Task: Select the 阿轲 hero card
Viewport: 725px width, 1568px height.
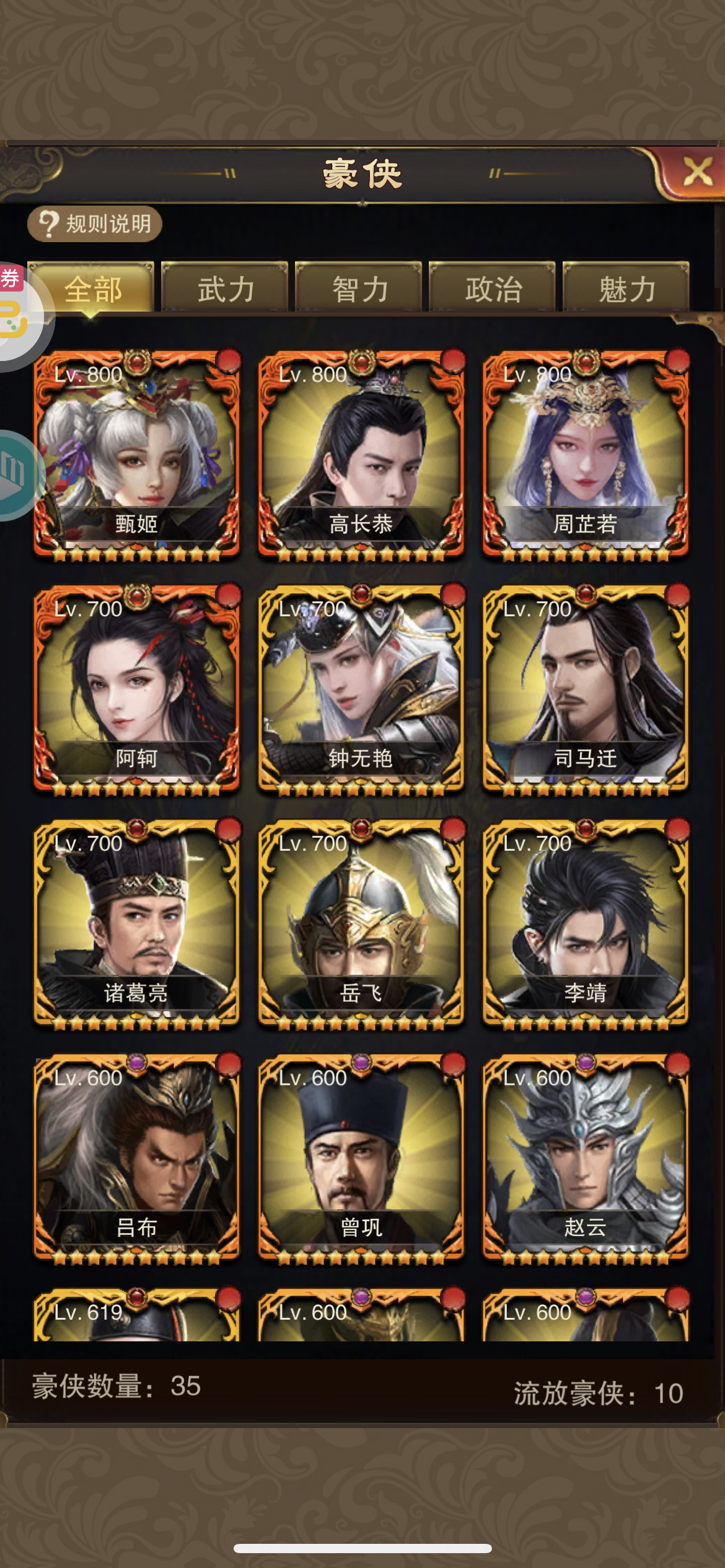Action: [x=137, y=690]
